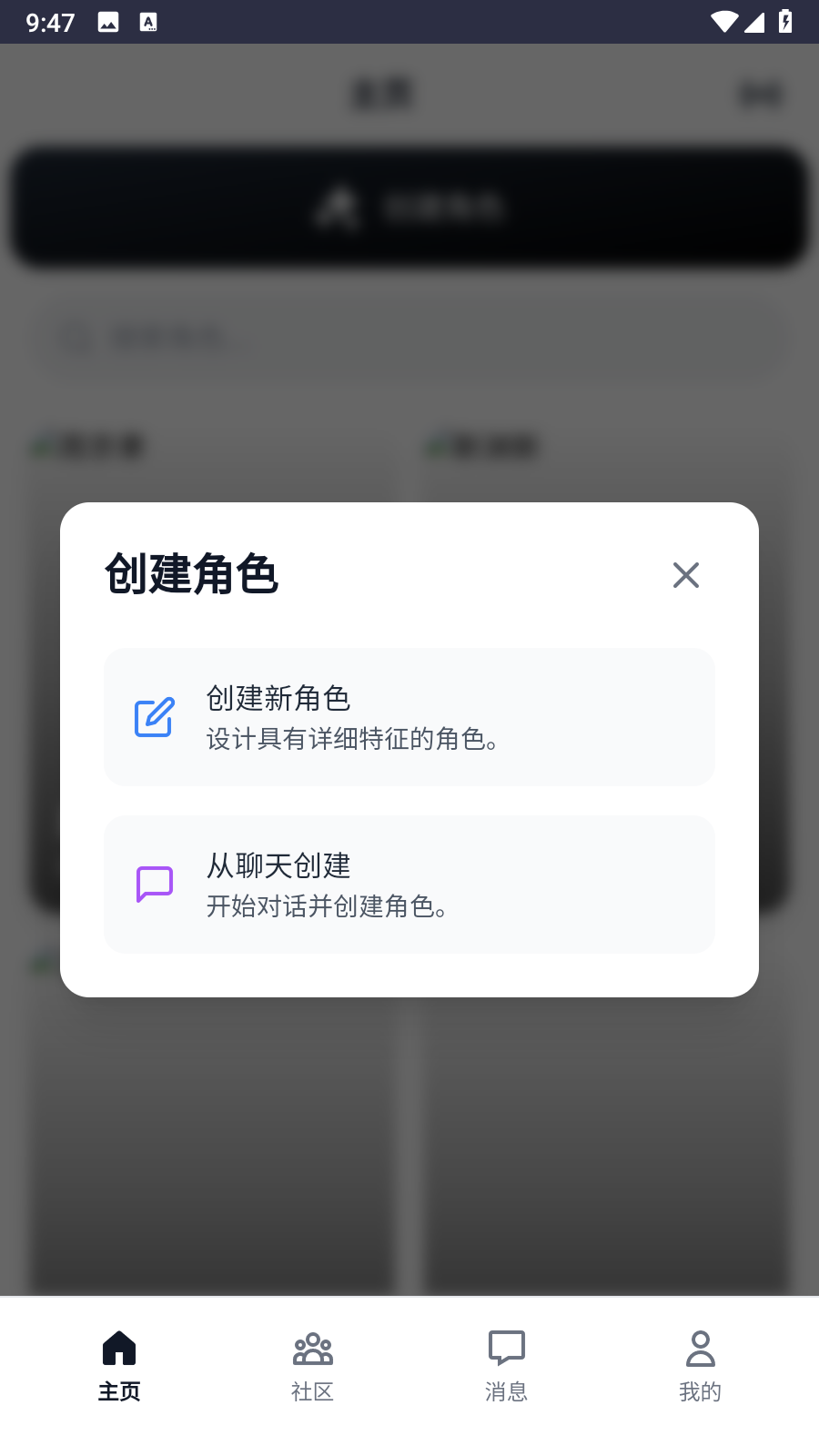Click the dimmed search field behind the dialog

409,337
